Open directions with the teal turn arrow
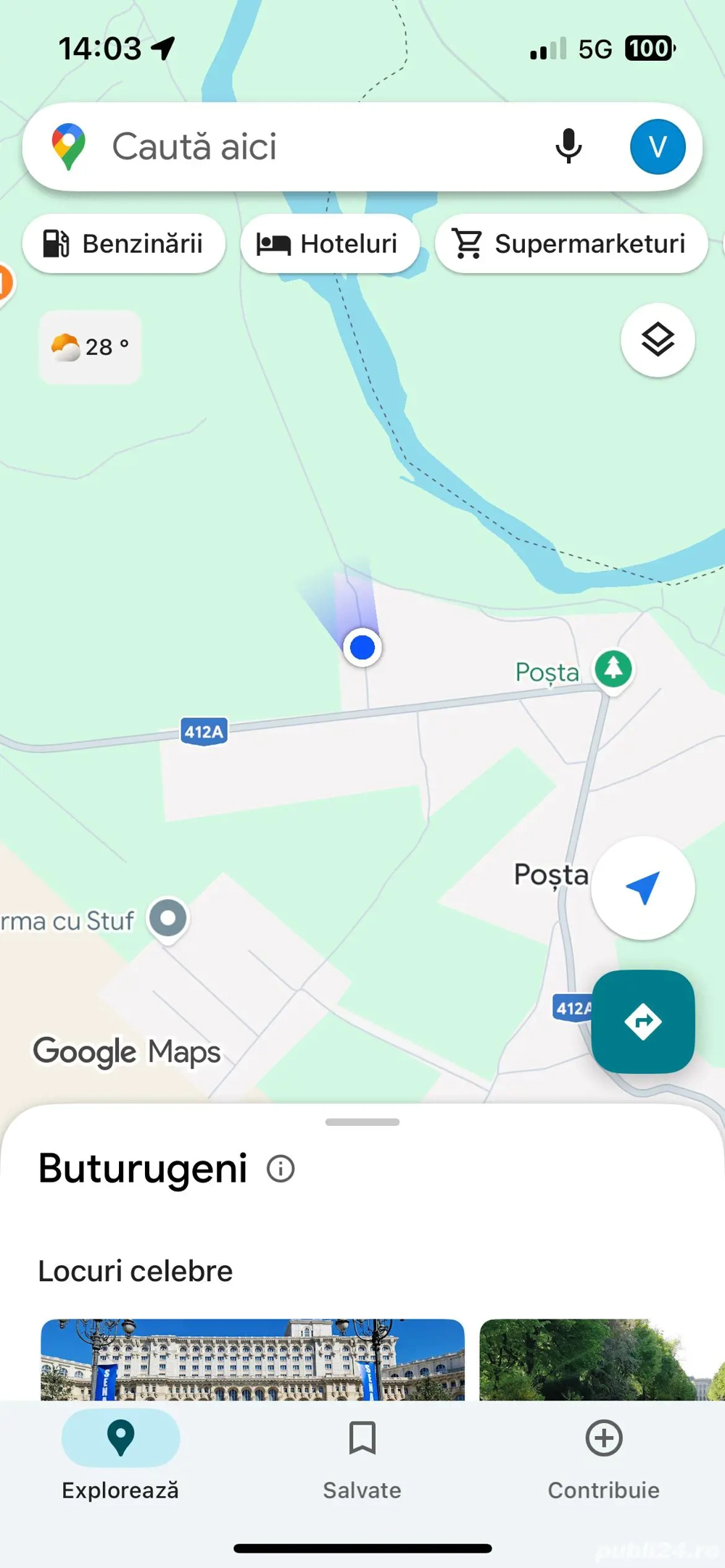Screen dimensions: 725x1568 pyautogui.click(x=643, y=1022)
